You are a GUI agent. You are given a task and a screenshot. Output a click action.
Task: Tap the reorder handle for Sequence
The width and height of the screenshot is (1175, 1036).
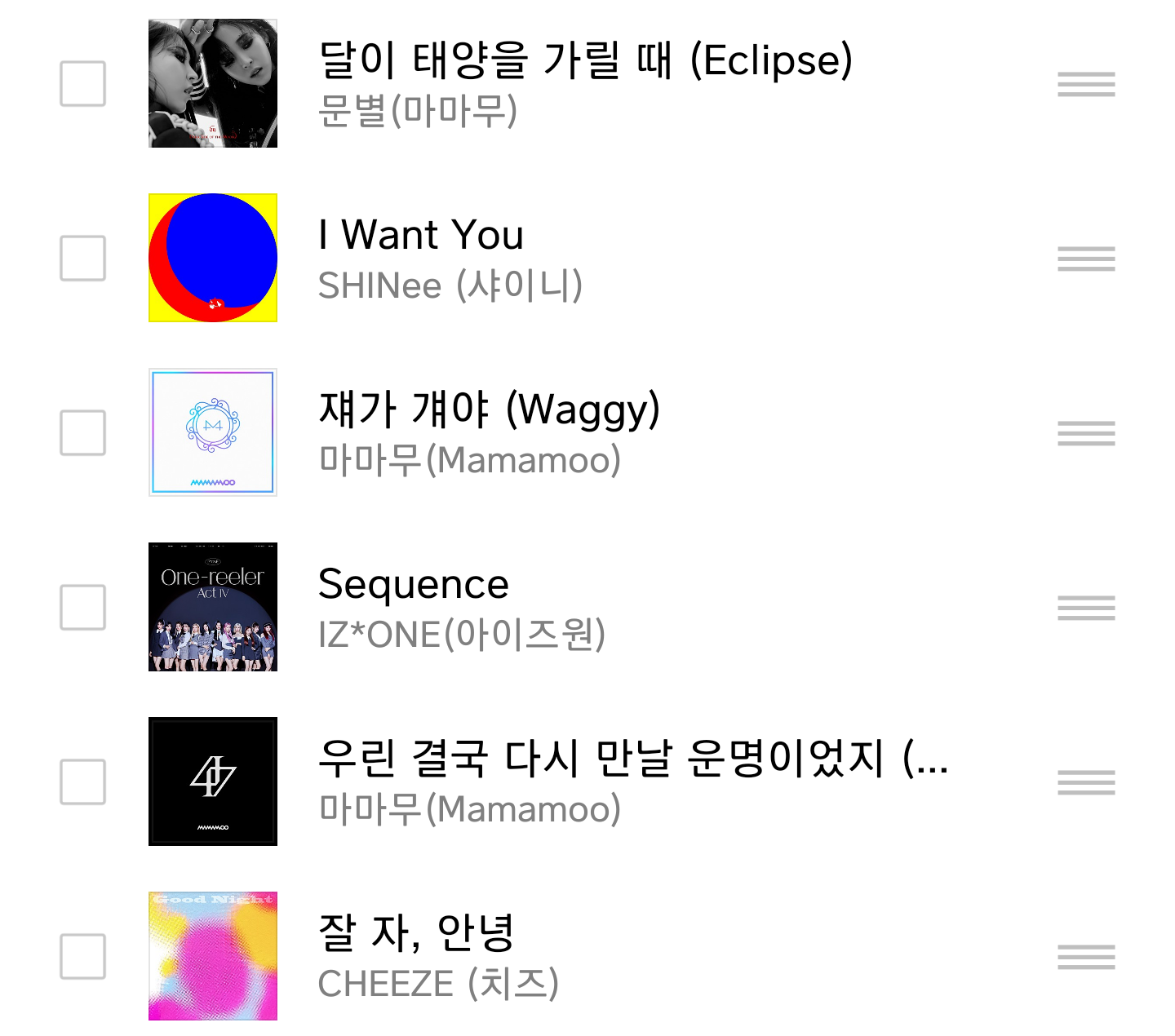coord(1086,607)
